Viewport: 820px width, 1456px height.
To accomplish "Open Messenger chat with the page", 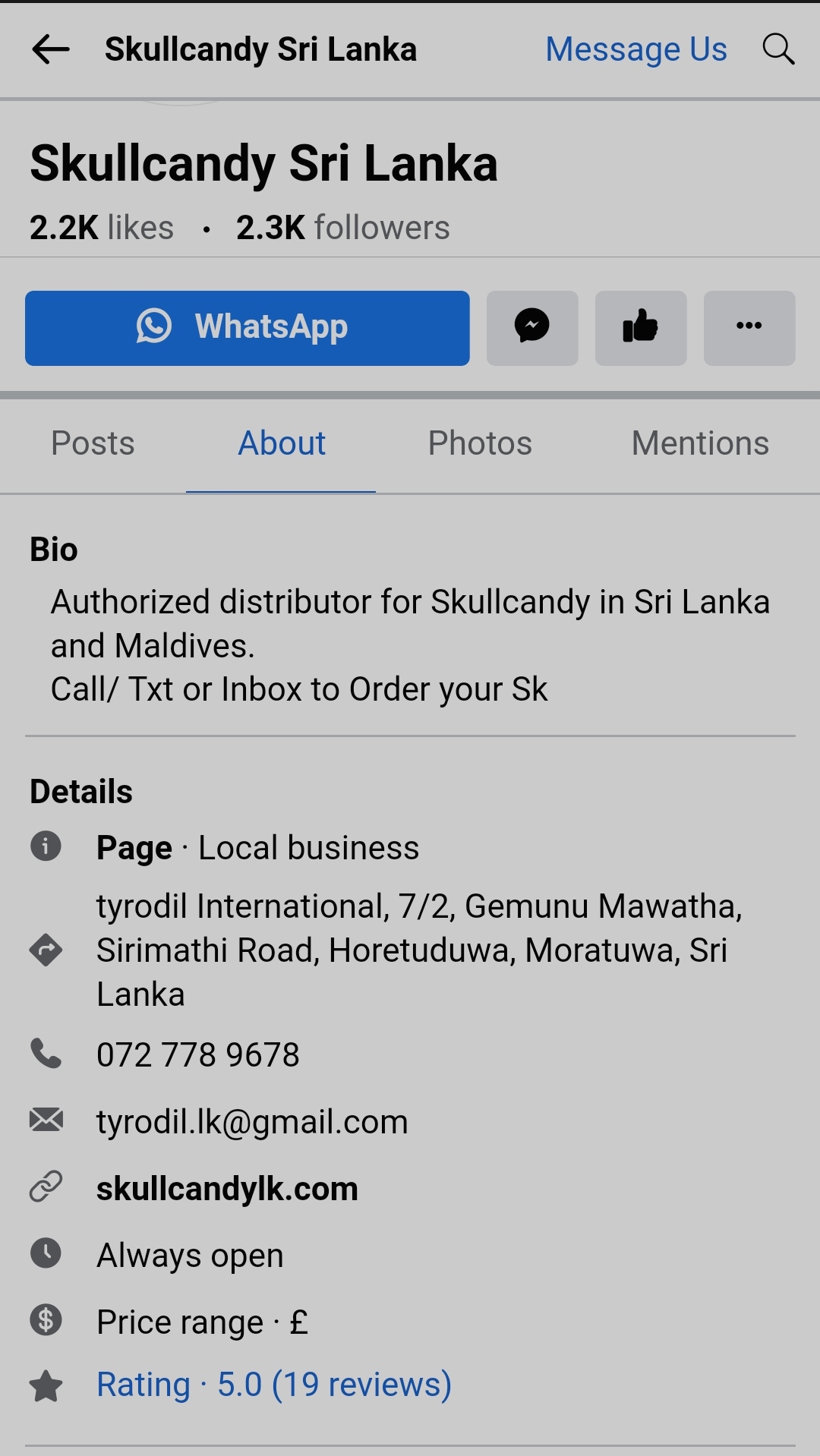I will pyautogui.click(x=532, y=328).
